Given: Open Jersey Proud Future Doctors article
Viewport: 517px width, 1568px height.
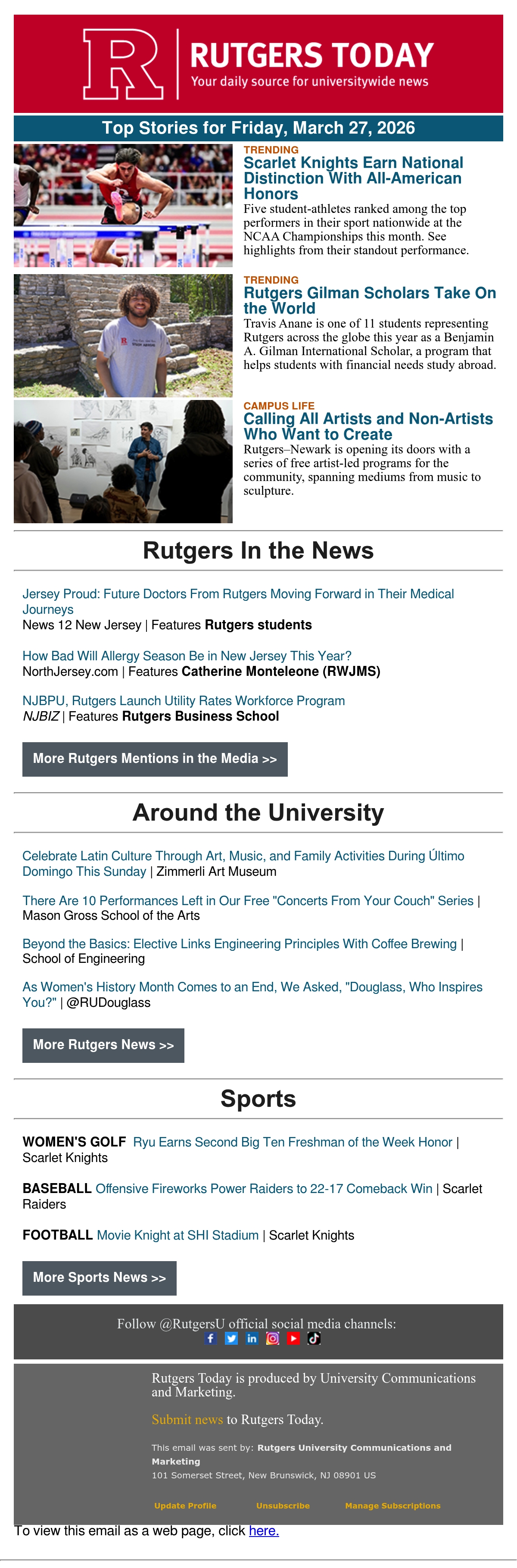Looking at the screenshot, I should pyautogui.click(x=238, y=601).
